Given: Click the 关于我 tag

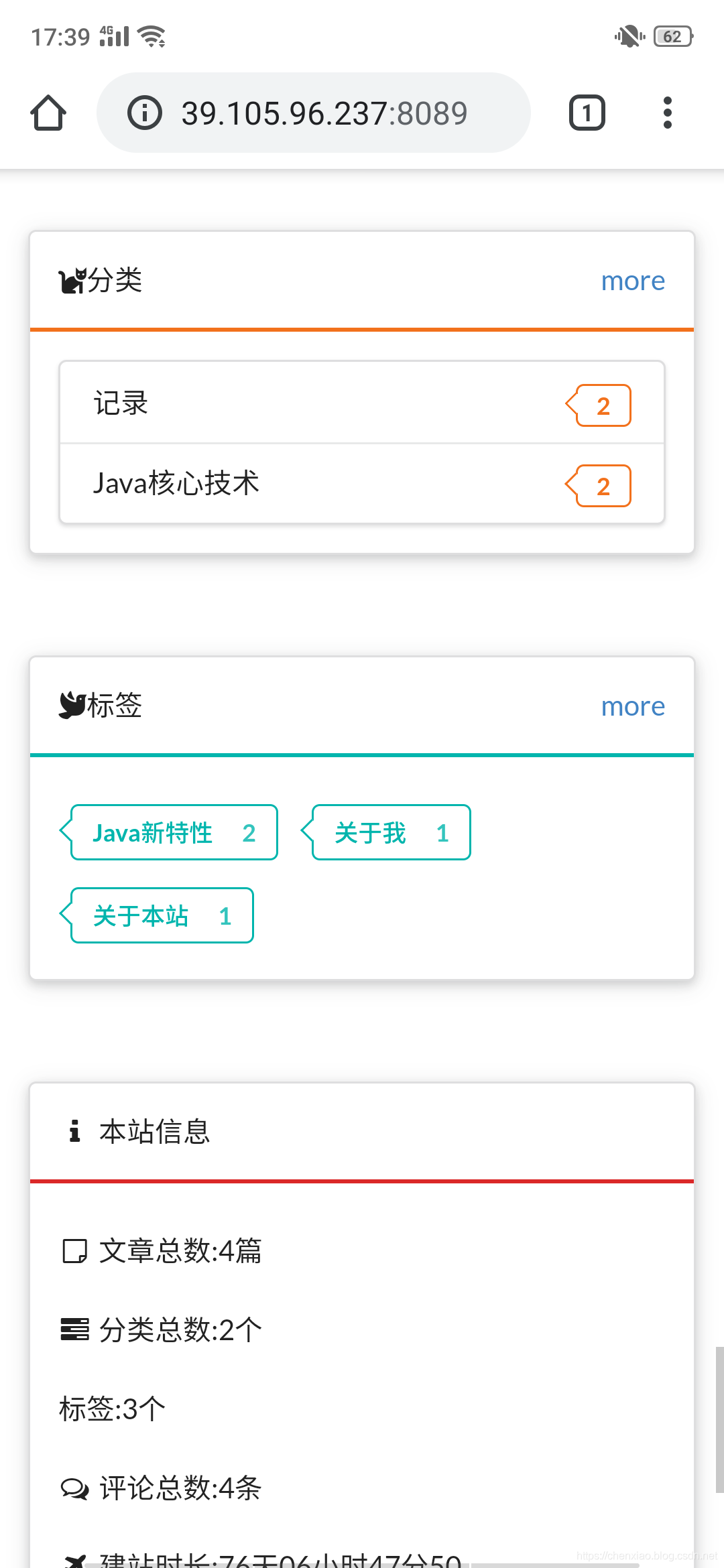Looking at the screenshot, I should [389, 832].
